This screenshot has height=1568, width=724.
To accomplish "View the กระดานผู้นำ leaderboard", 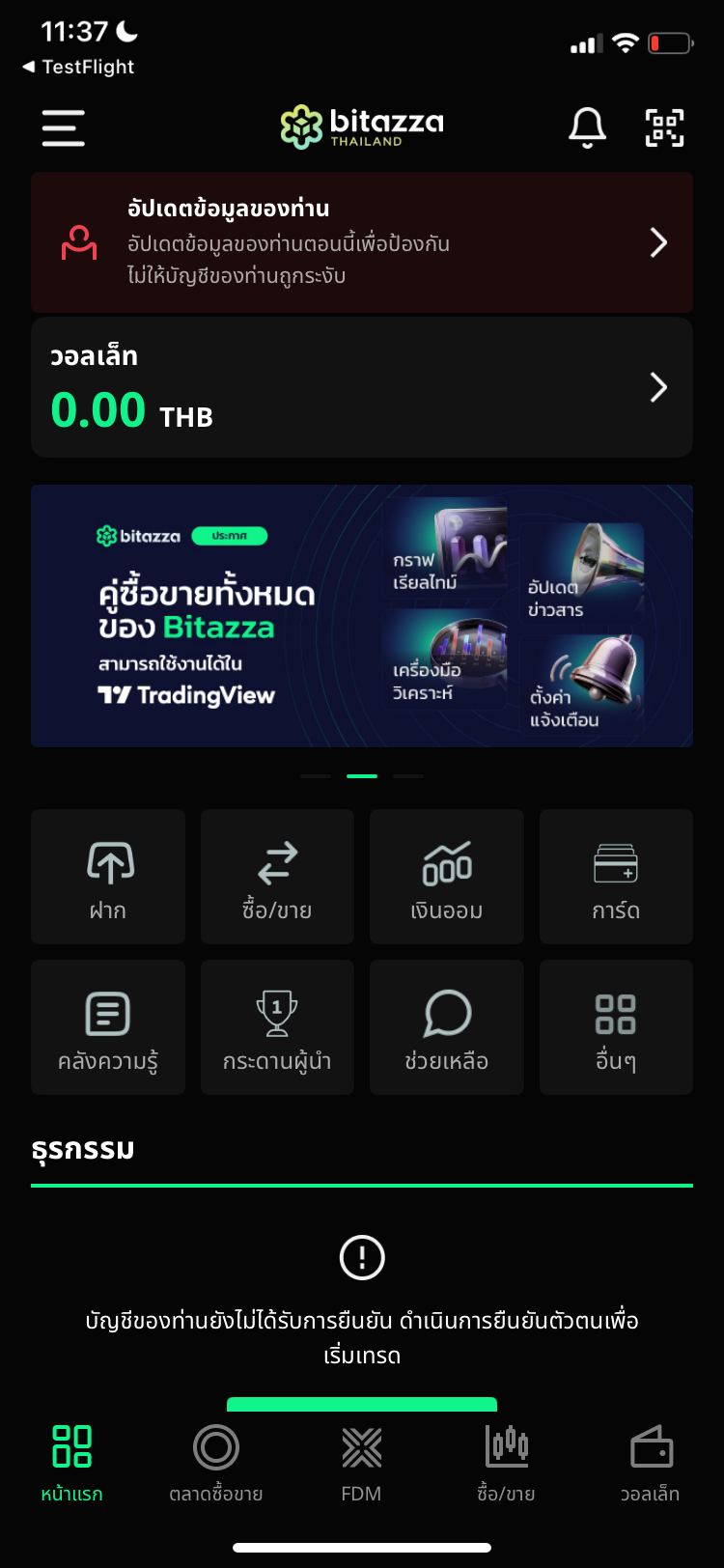I will [277, 1027].
